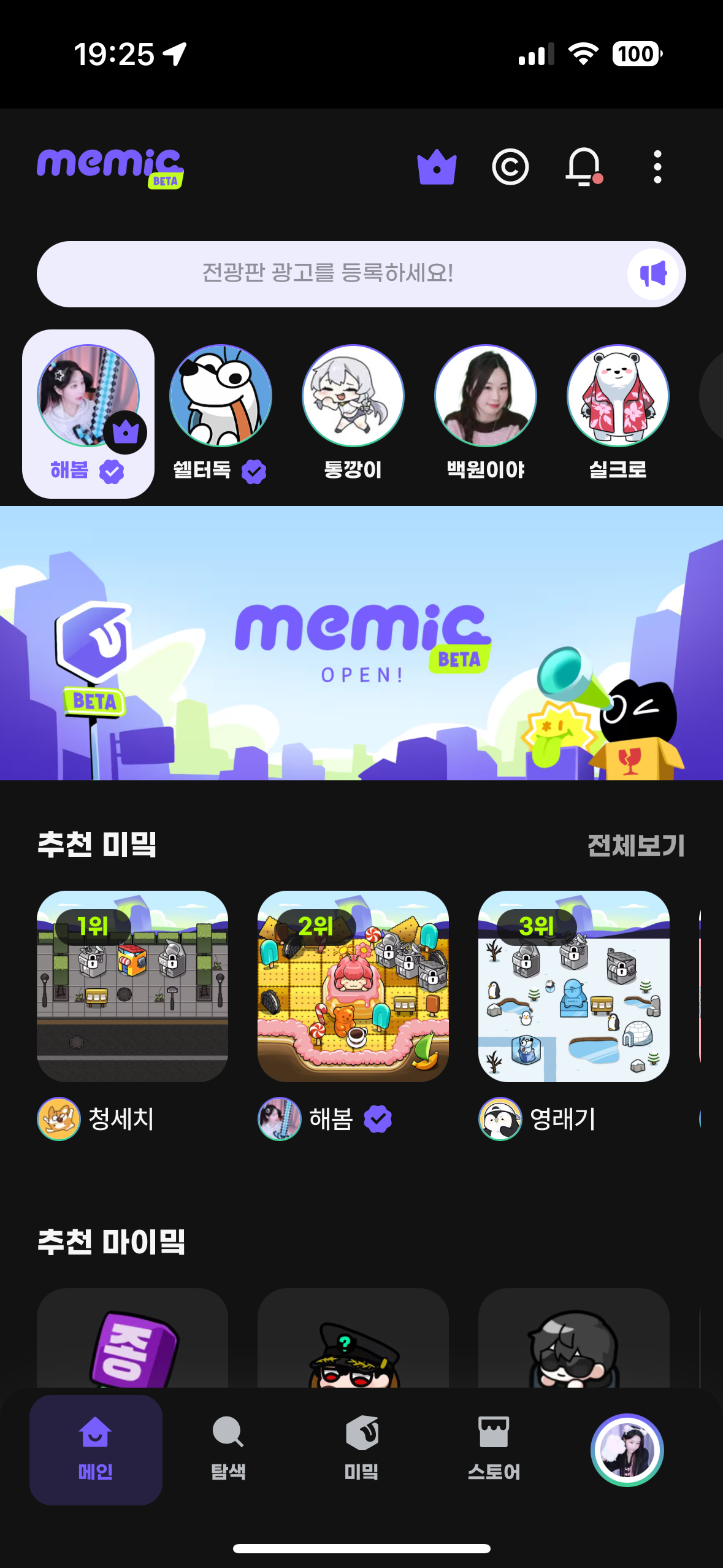This screenshot has height=1568, width=723.
Task: Tap the coin currency icon
Action: point(510,167)
